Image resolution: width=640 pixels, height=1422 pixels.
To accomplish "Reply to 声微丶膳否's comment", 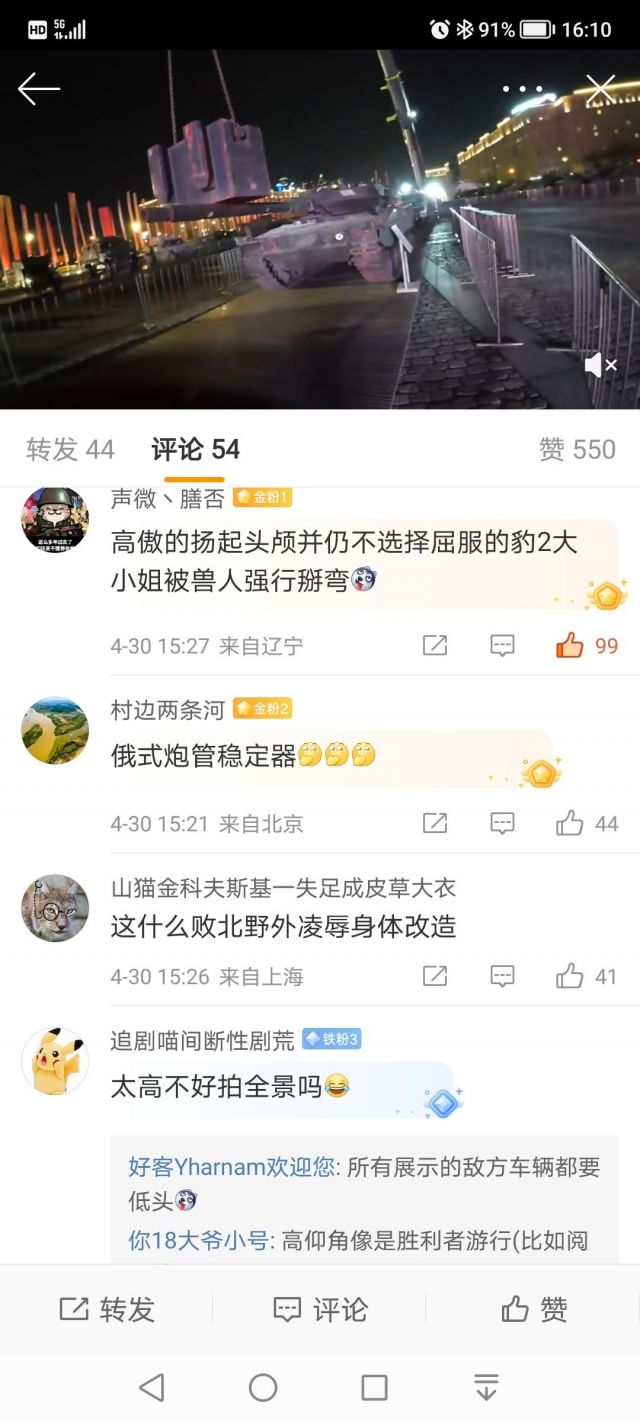I will point(502,646).
